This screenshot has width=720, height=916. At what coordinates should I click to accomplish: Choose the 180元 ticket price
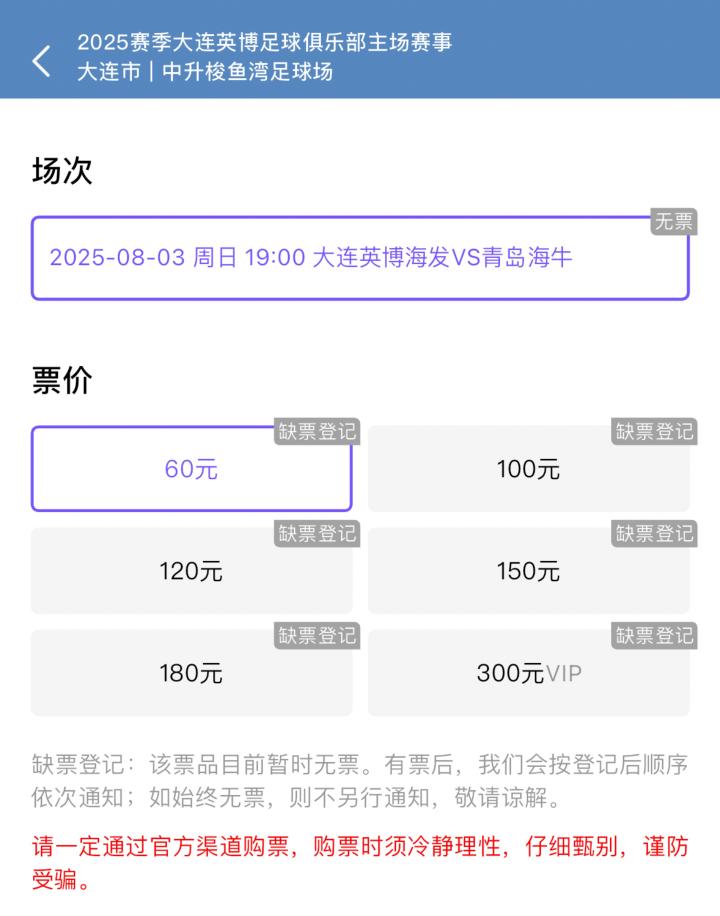click(x=191, y=673)
